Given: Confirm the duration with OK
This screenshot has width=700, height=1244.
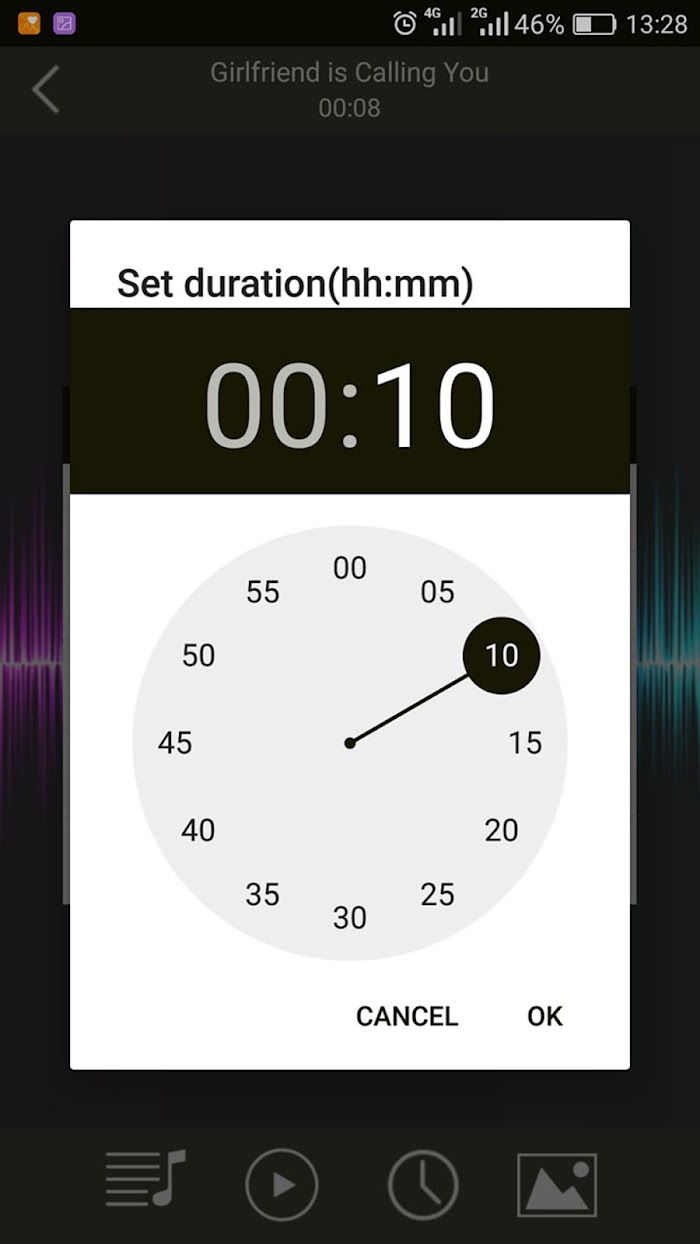Looking at the screenshot, I should [x=545, y=1016].
